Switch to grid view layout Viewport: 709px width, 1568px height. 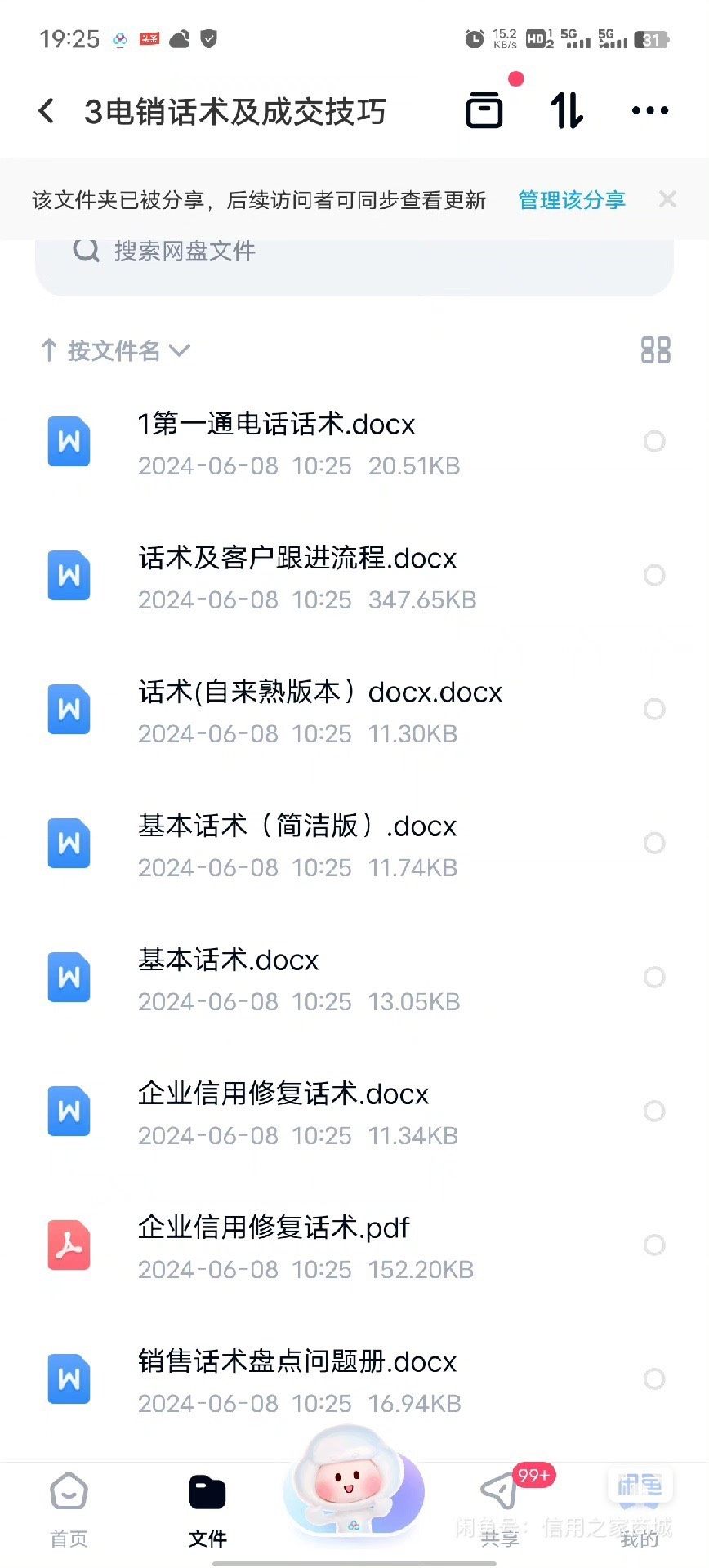click(x=655, y=351)
